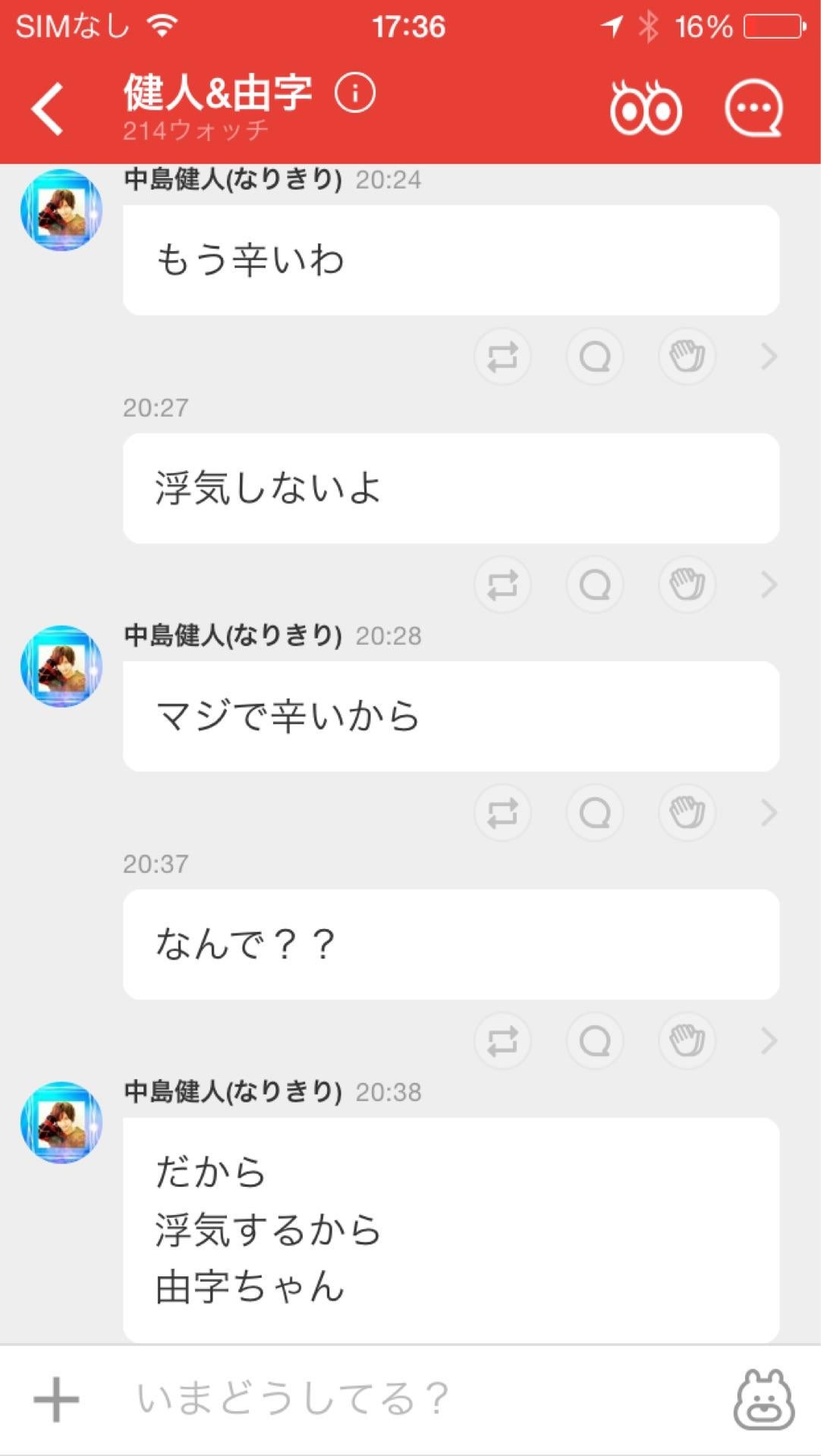The width and height of the screenshot is (821, 1456).
Task: Quote the 浮気しないよ message
Action: tap(595, 585)
